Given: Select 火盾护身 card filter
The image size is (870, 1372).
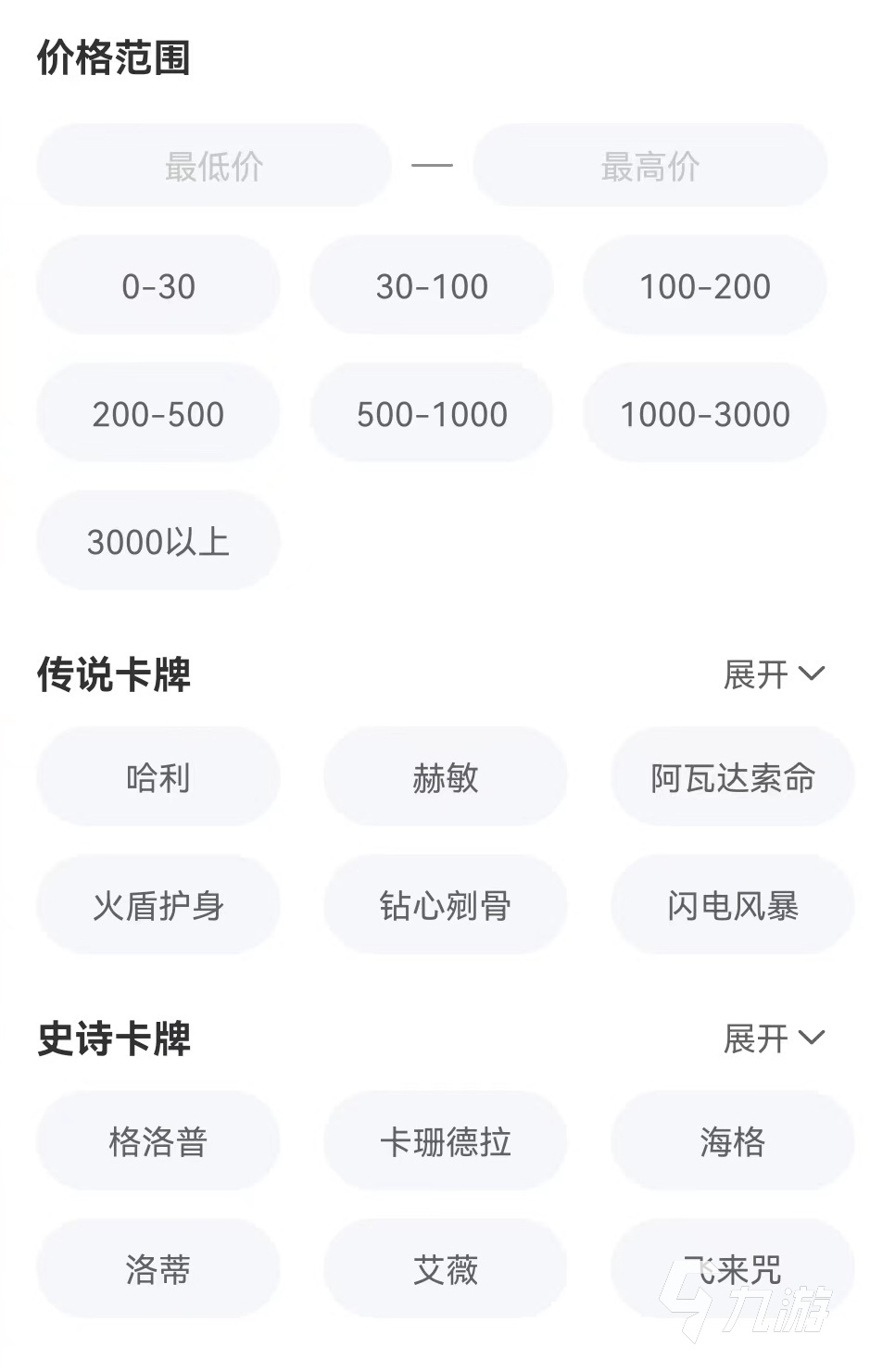Looking at the screenshot, I should 158,906.
